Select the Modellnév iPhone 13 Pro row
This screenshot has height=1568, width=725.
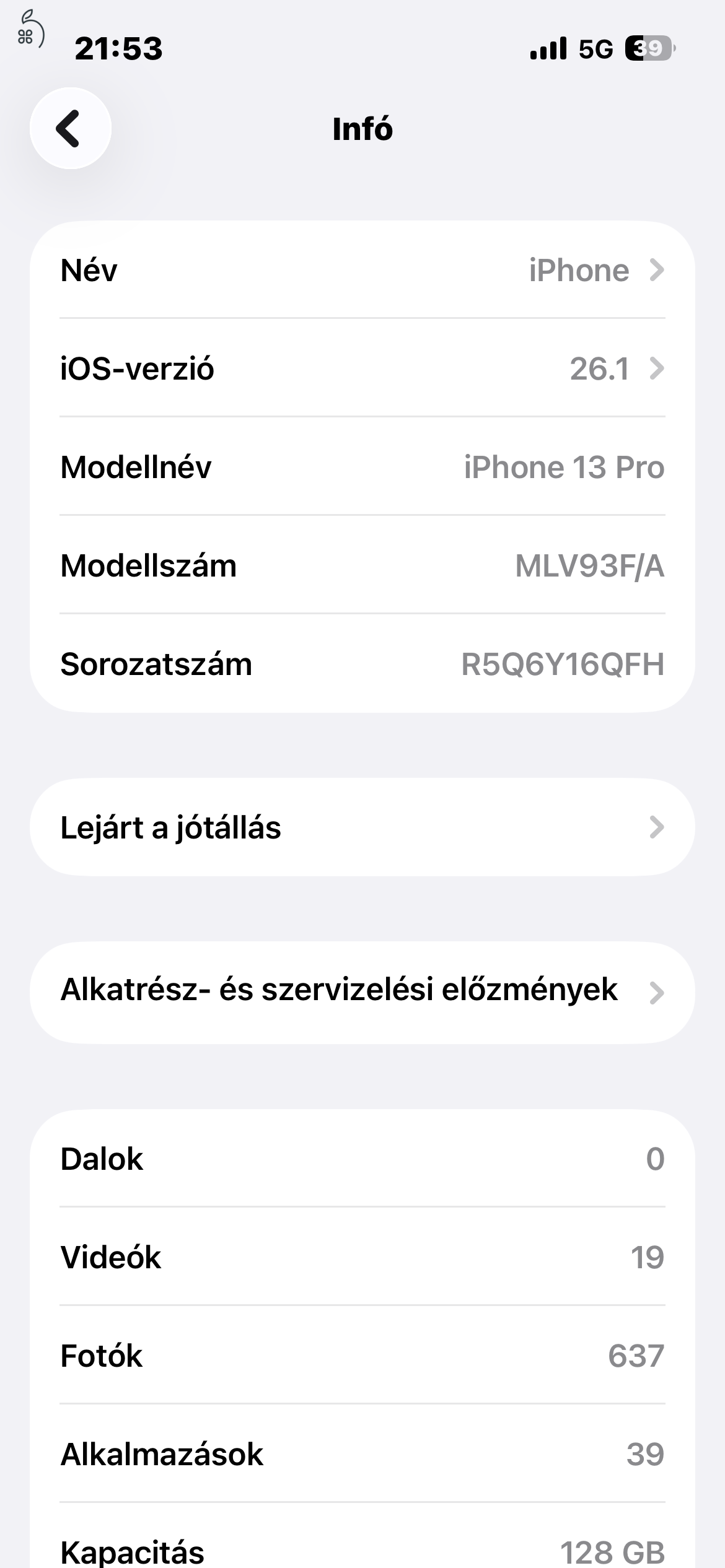362,467
